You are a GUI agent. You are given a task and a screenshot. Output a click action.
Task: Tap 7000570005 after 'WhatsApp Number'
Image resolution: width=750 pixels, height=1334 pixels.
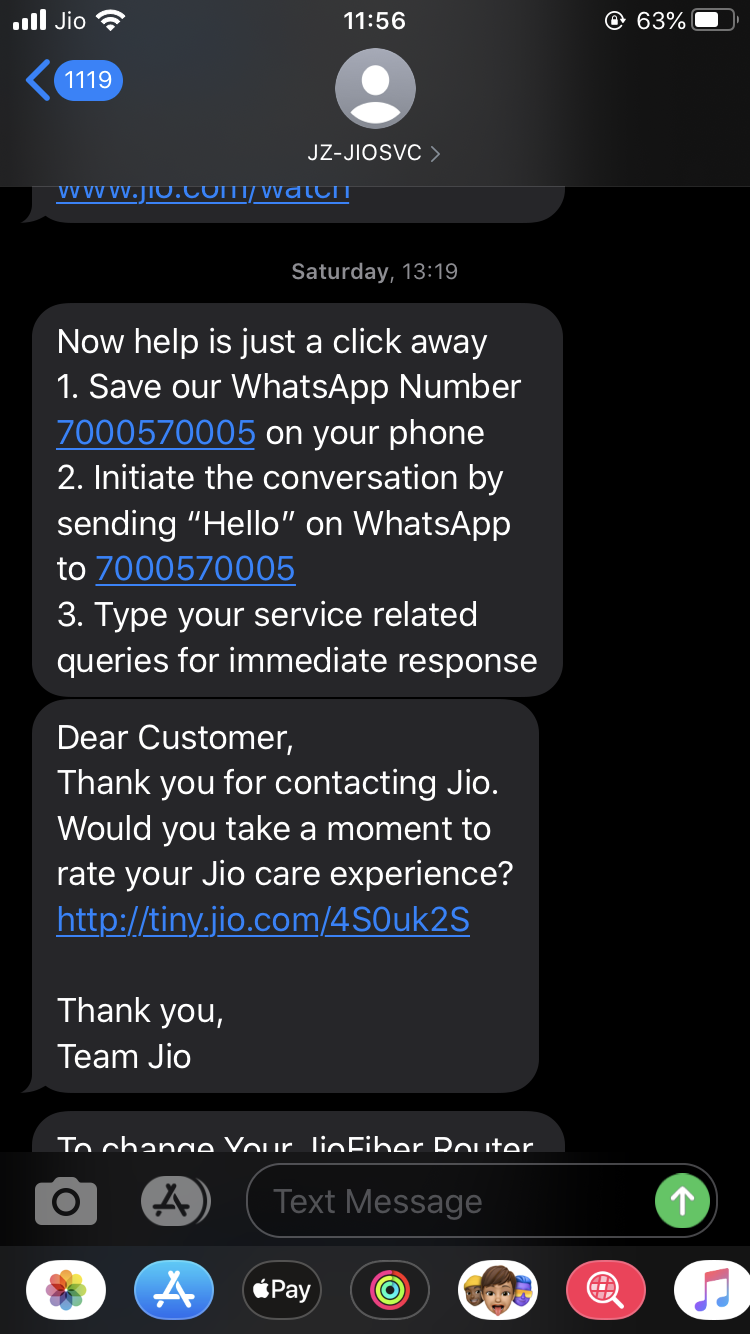pyautogui.click(x=156, y=433)
